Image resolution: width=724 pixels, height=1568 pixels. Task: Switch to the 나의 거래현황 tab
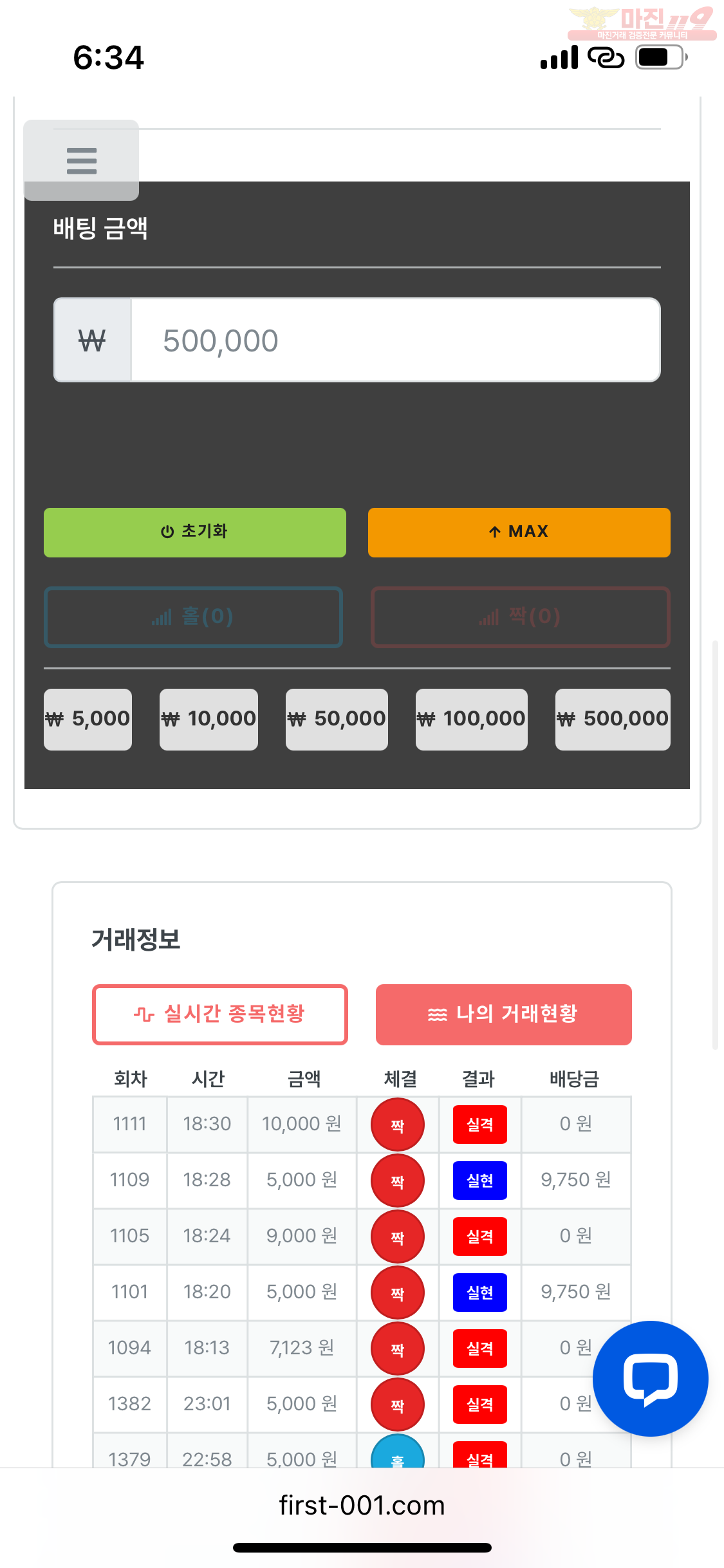point(503,1014)
